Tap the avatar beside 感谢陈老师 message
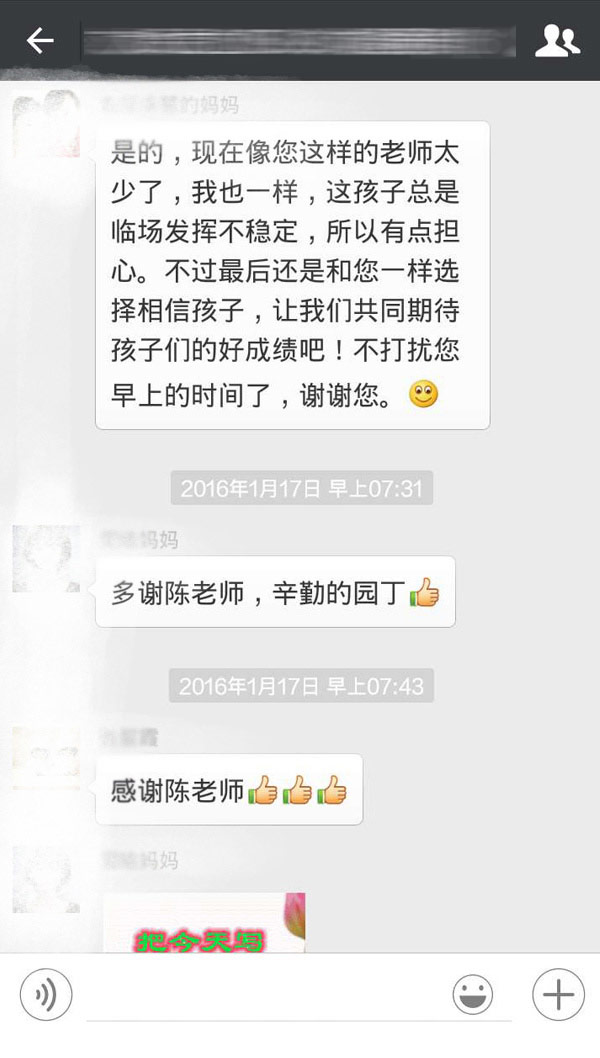This screenshot has height=1058, width=600. pyautogui.click(x=46, y=758)
